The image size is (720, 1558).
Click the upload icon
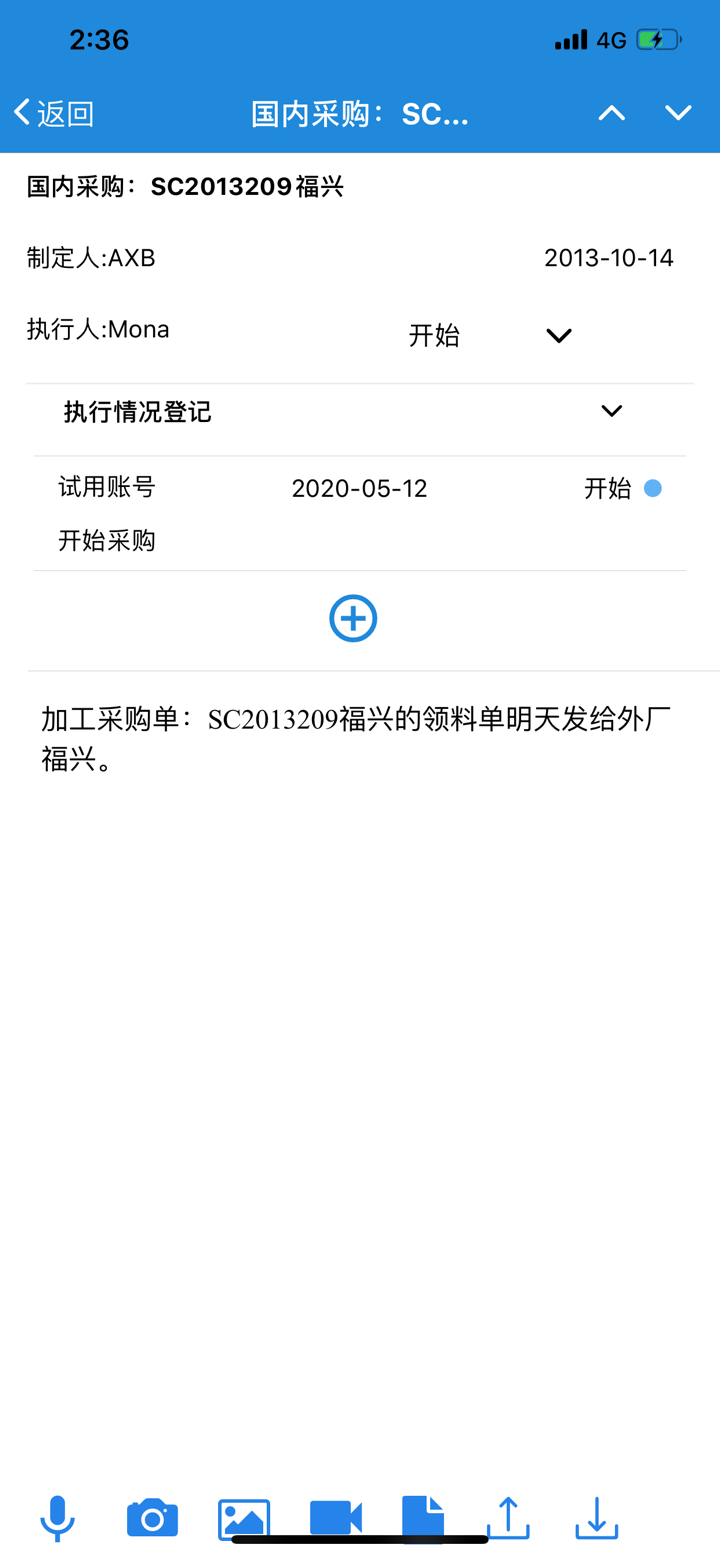(x=508, y=1519)
